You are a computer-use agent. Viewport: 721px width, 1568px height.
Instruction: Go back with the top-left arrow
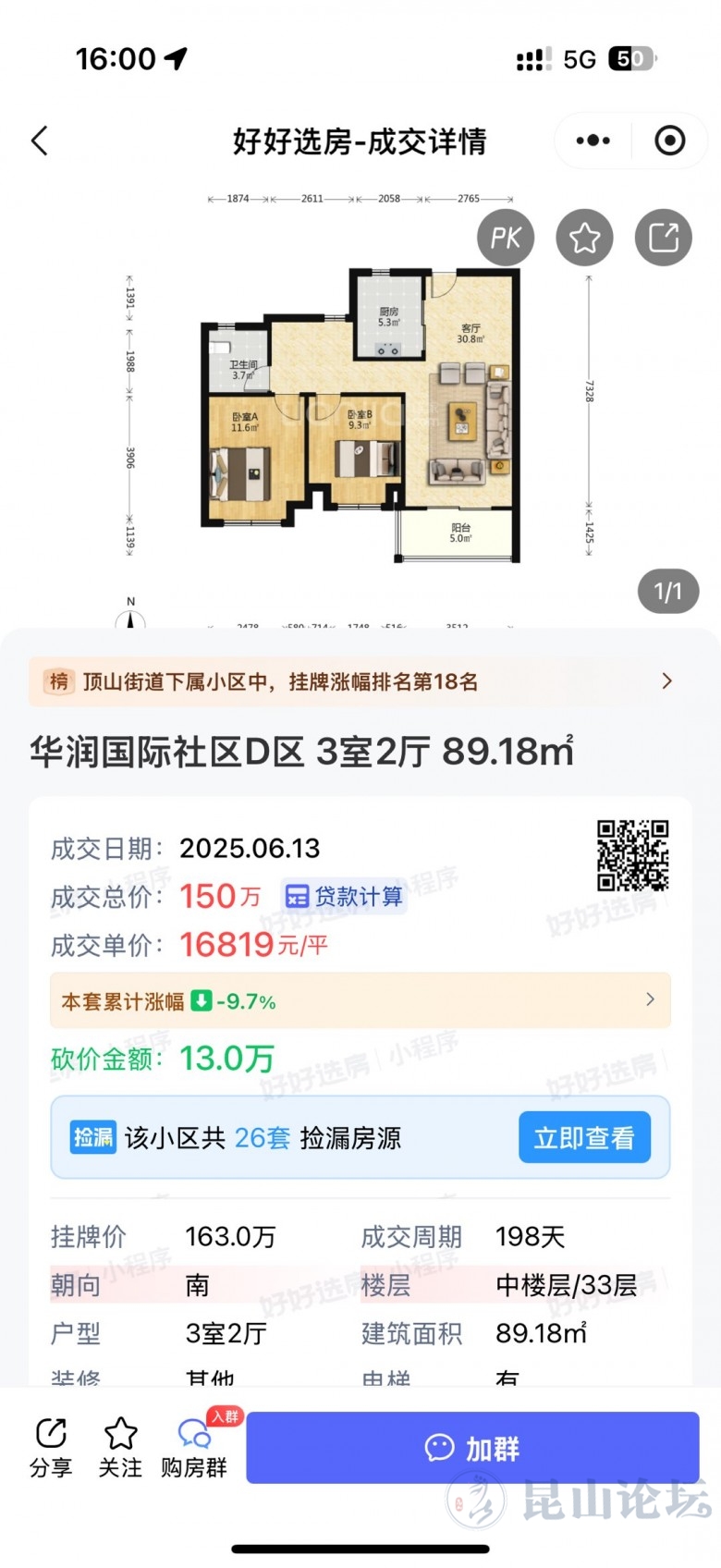click(x=40, y=141)
